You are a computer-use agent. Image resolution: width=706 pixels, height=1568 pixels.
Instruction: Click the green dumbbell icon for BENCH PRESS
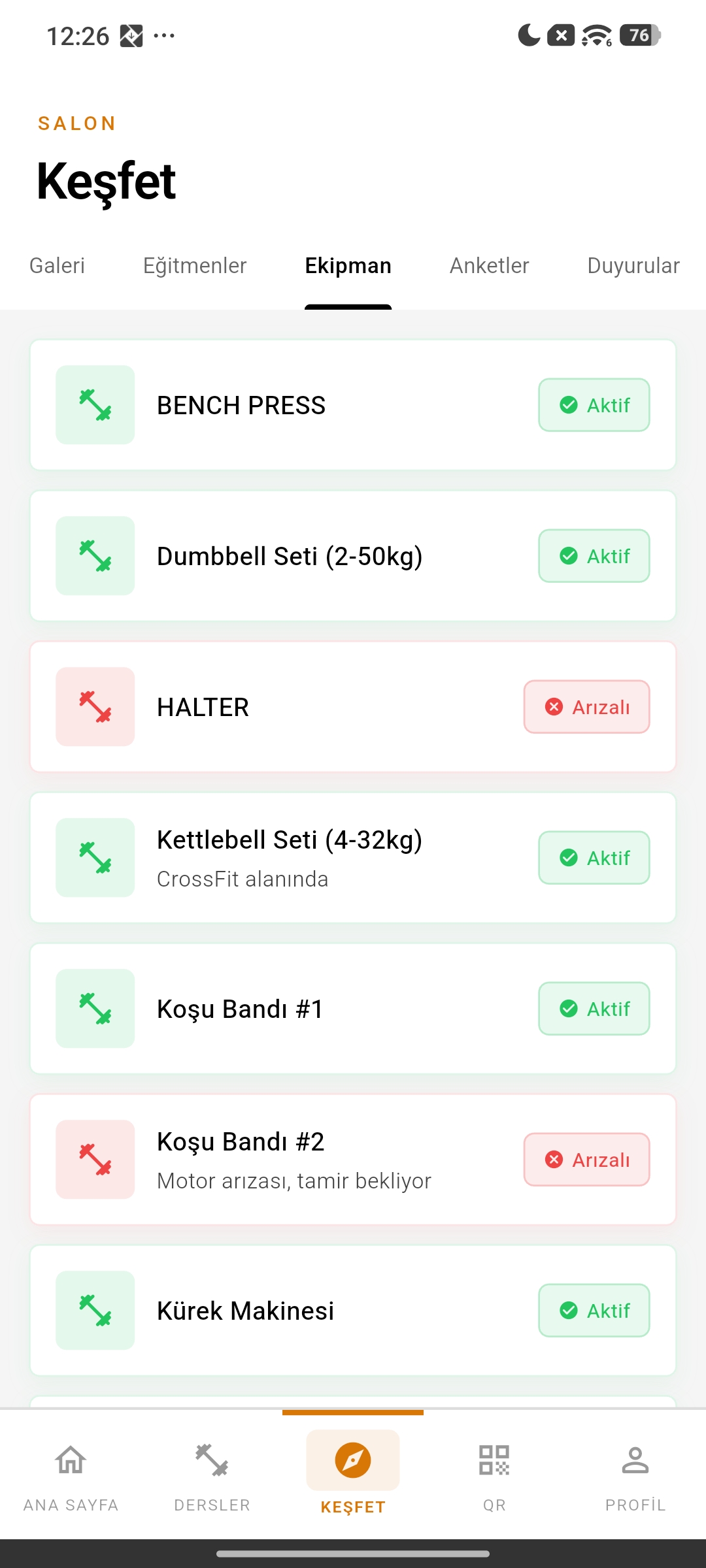pos(95,404)
